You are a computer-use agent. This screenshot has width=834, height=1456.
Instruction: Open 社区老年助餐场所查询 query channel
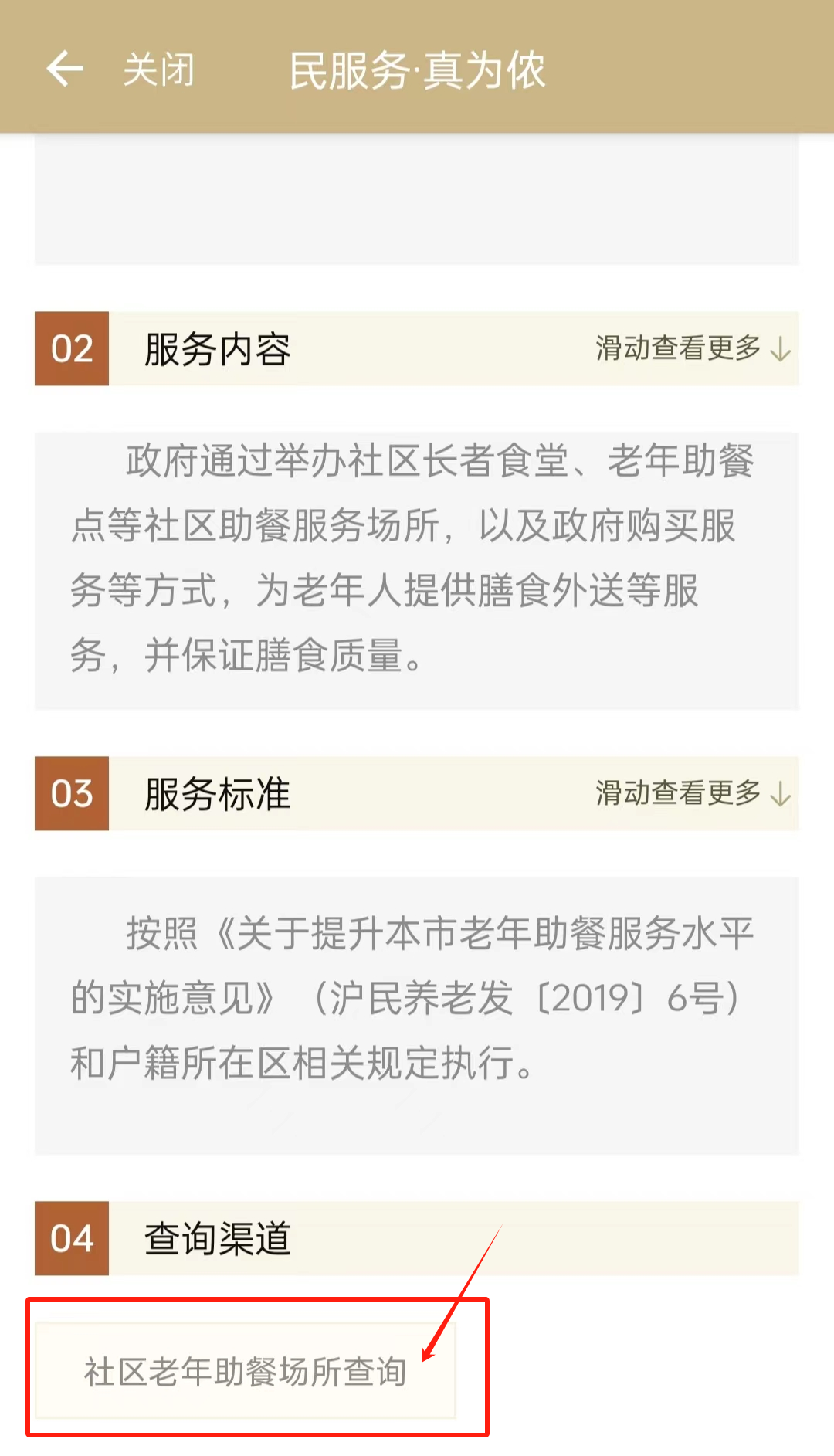[246, 1372]
